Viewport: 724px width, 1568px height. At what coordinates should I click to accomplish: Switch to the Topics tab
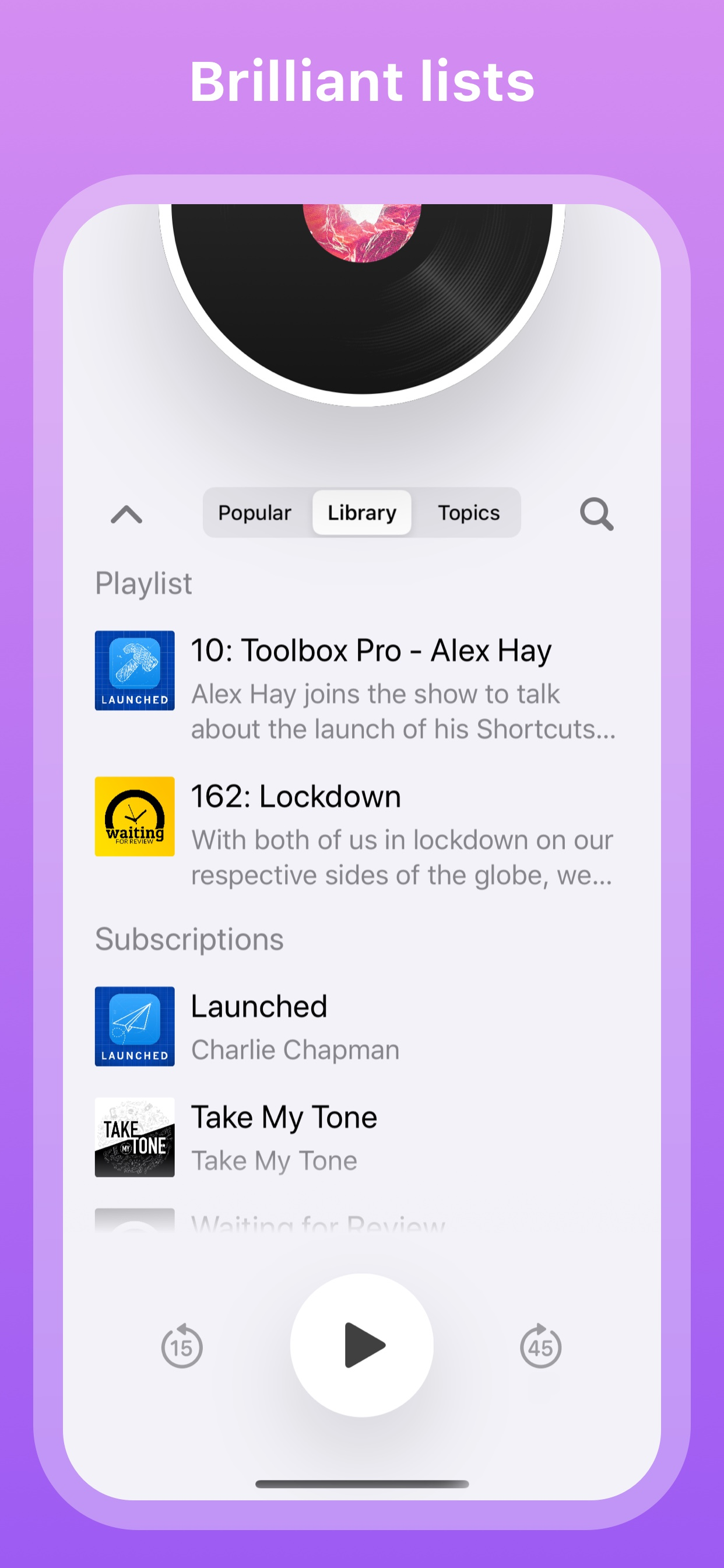click(x=469, y=513)
